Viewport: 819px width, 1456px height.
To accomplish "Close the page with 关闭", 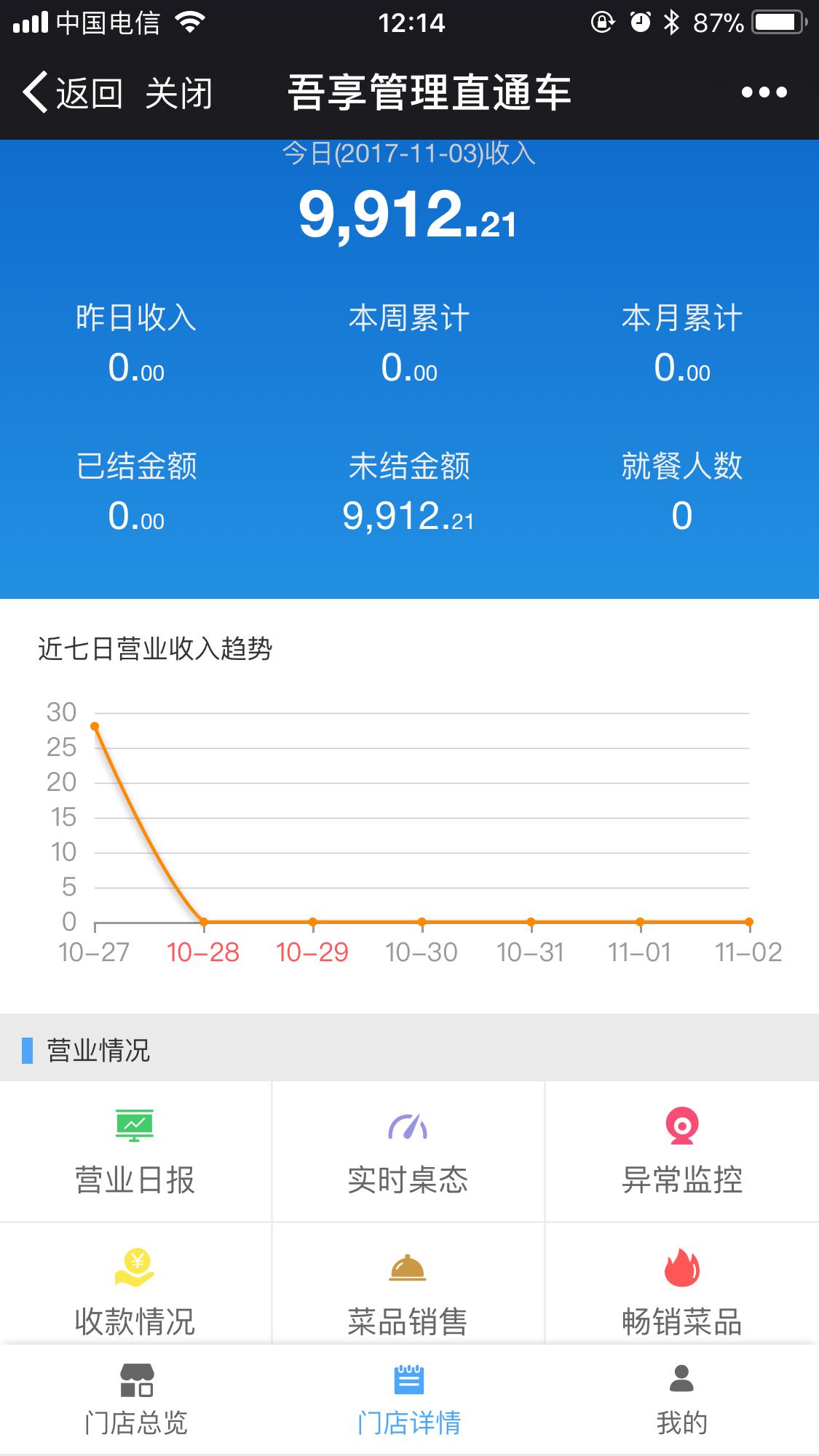I will [178, 93].
